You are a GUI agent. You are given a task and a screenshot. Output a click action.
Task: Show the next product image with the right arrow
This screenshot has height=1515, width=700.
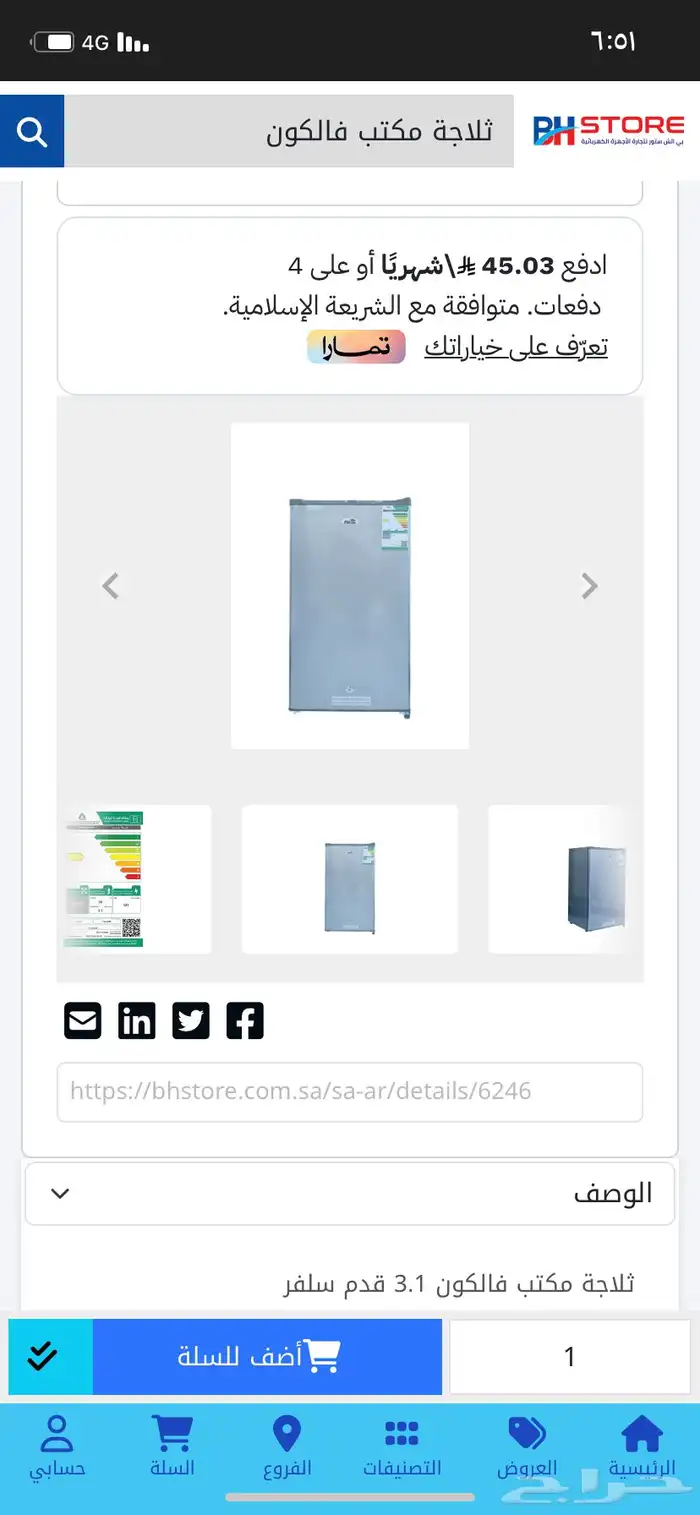[589, 586]
